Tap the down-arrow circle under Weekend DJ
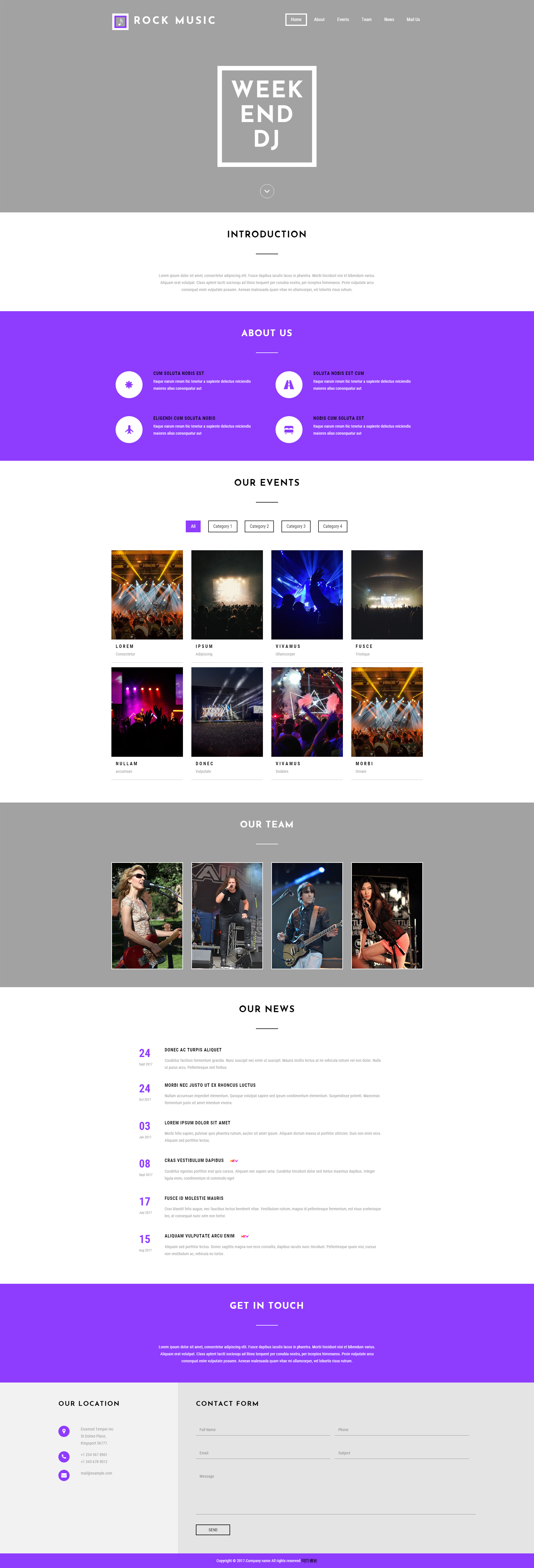Image resolution: width=534 pixels, height=1568 pixels. [x=267, y=191]
